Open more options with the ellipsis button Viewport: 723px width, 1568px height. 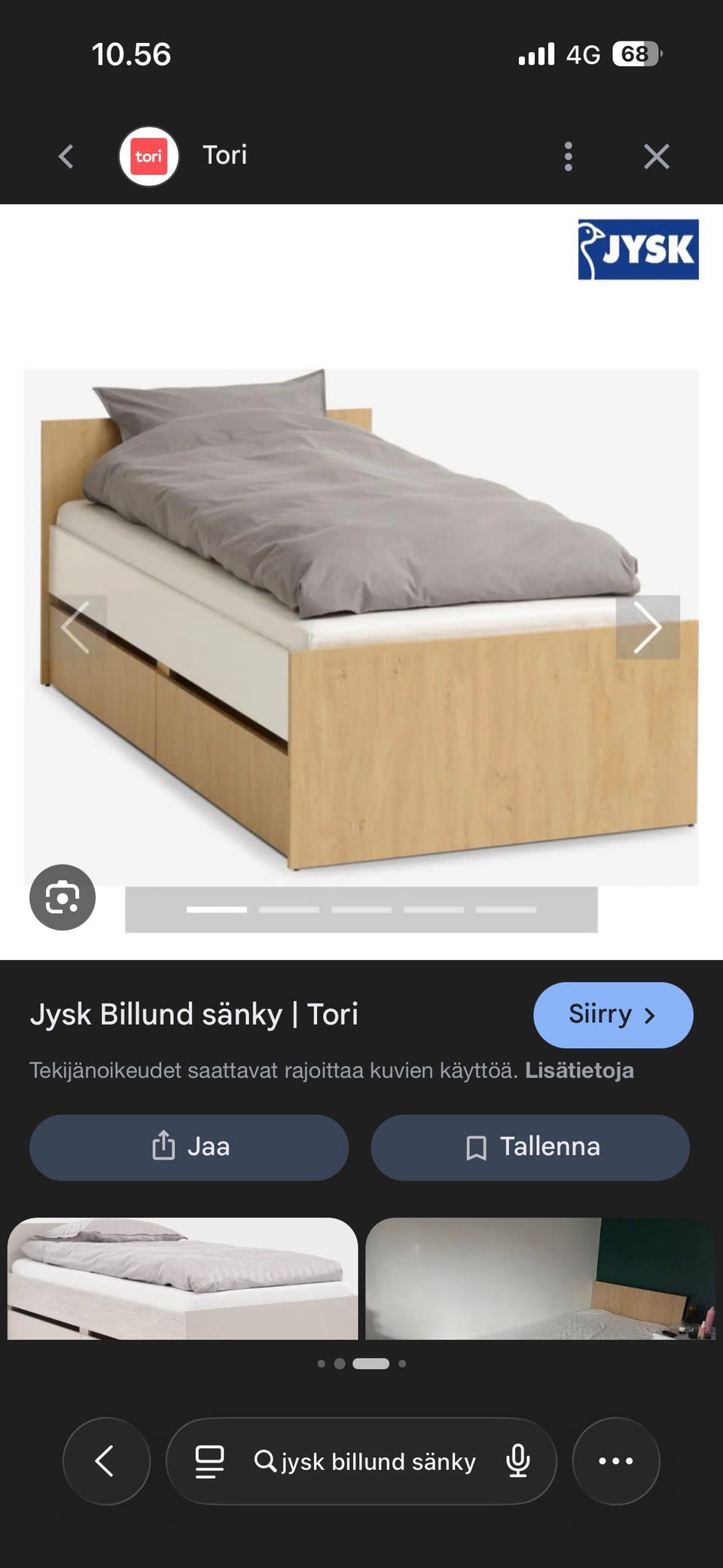(615, 1461)
